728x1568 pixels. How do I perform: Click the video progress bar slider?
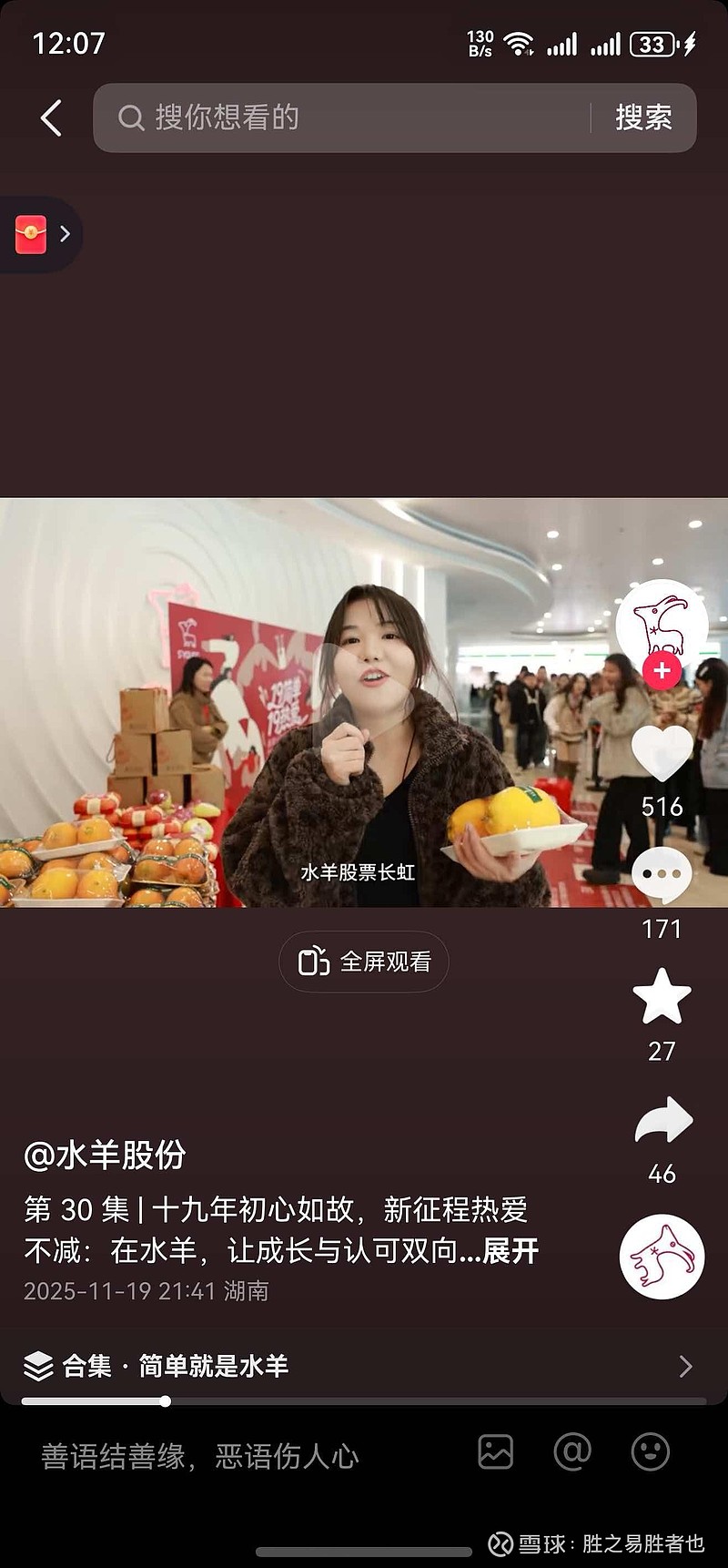click(x=165, y=1402)
